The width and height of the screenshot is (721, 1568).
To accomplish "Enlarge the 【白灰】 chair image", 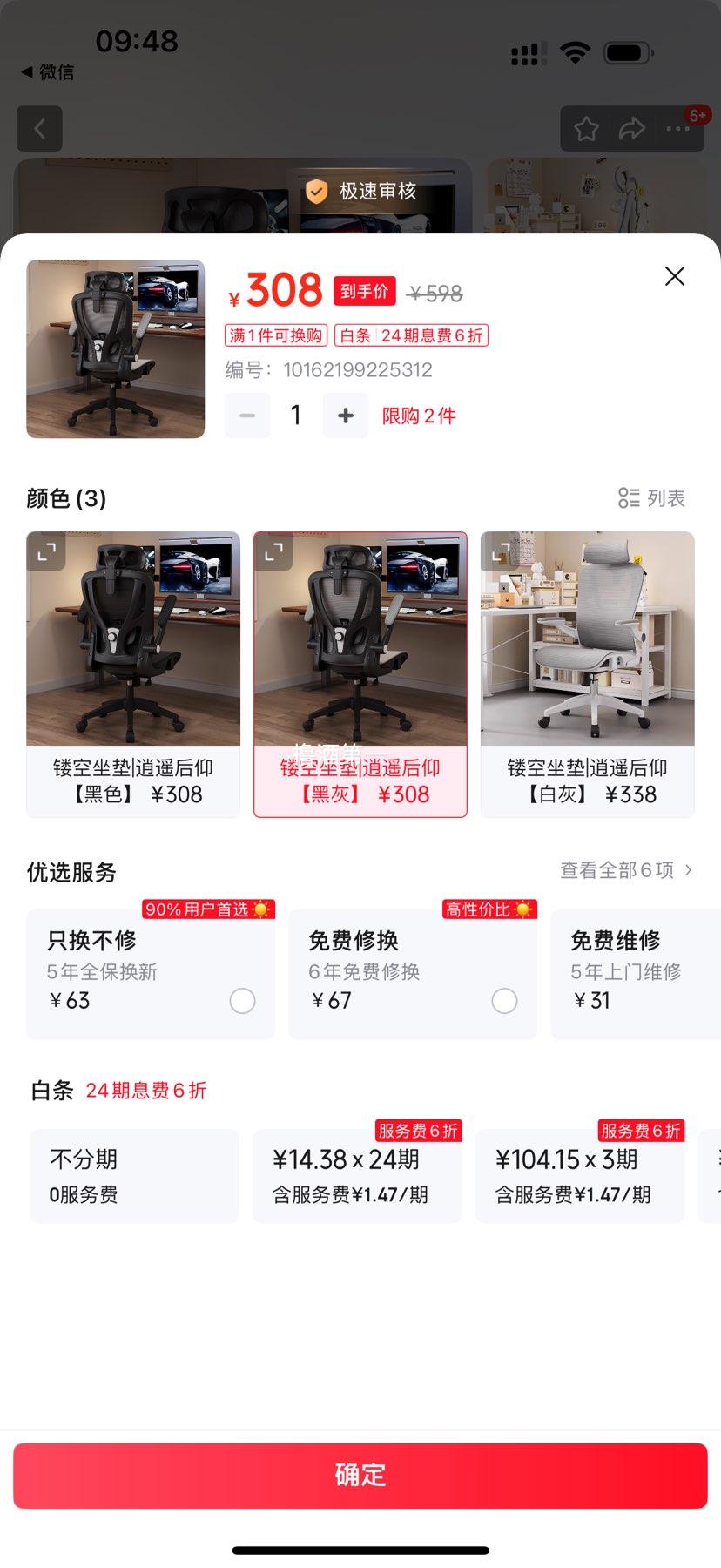I will click(501, 552).
